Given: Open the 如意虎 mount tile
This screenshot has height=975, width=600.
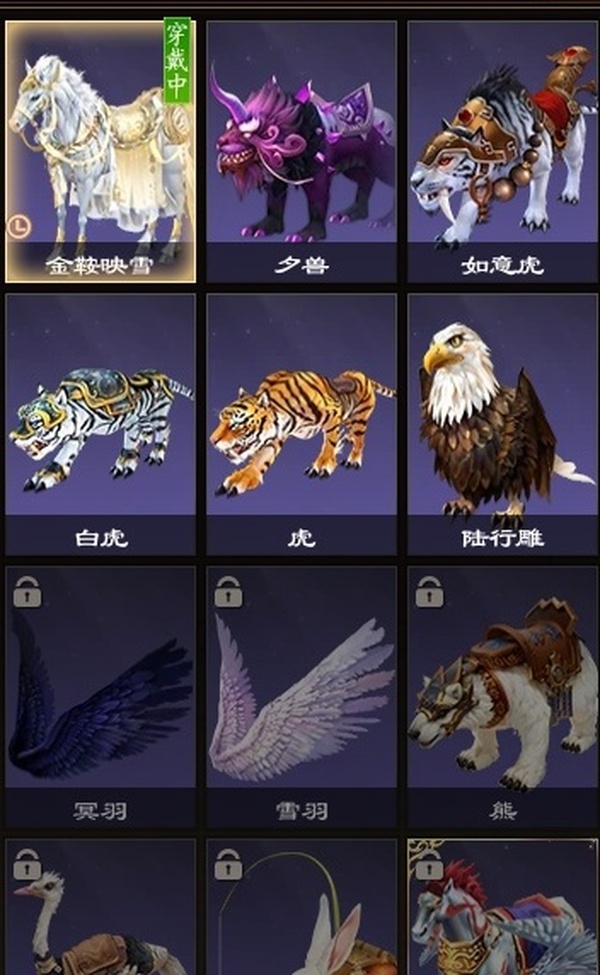Looking at the screenshot, I should [502, 152].
